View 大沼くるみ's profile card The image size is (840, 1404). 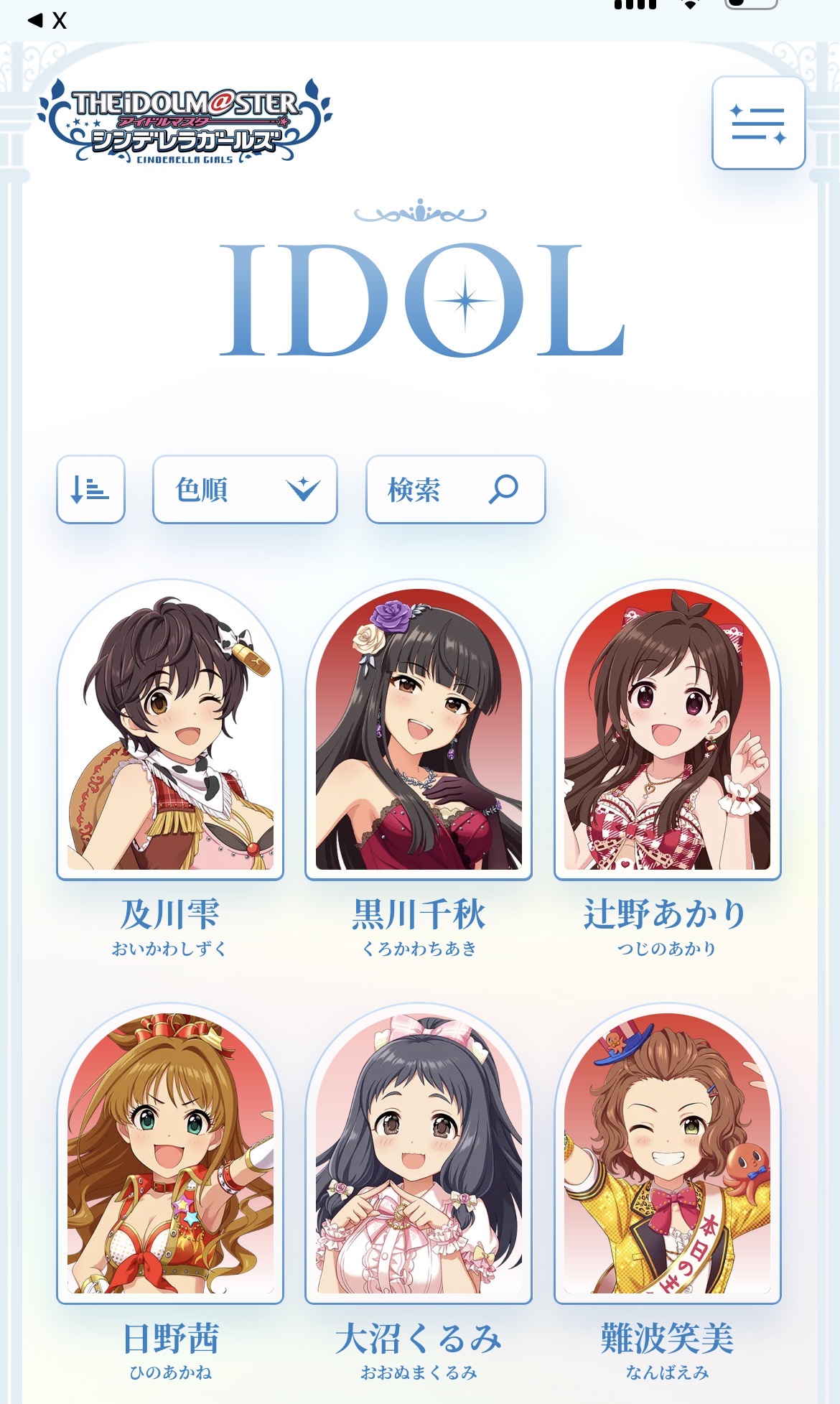tap(419, 1153)
